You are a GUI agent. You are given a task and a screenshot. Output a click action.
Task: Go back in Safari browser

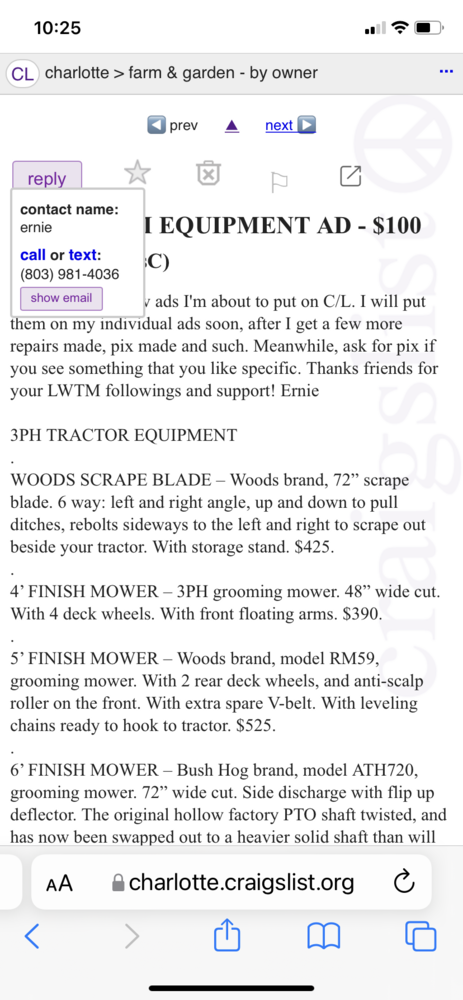(x=31, y=936)
